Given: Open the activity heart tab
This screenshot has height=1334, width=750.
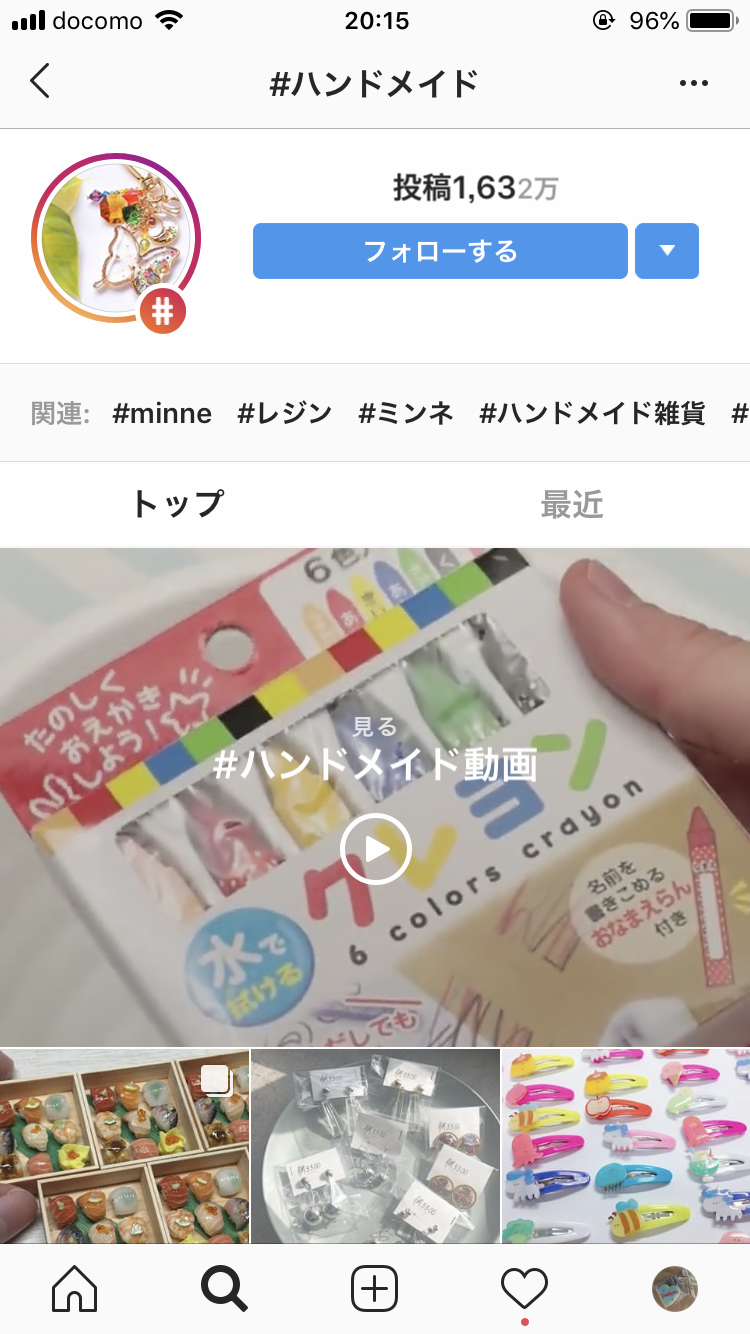Looking at the screenshot, I should click(524, 1289).
